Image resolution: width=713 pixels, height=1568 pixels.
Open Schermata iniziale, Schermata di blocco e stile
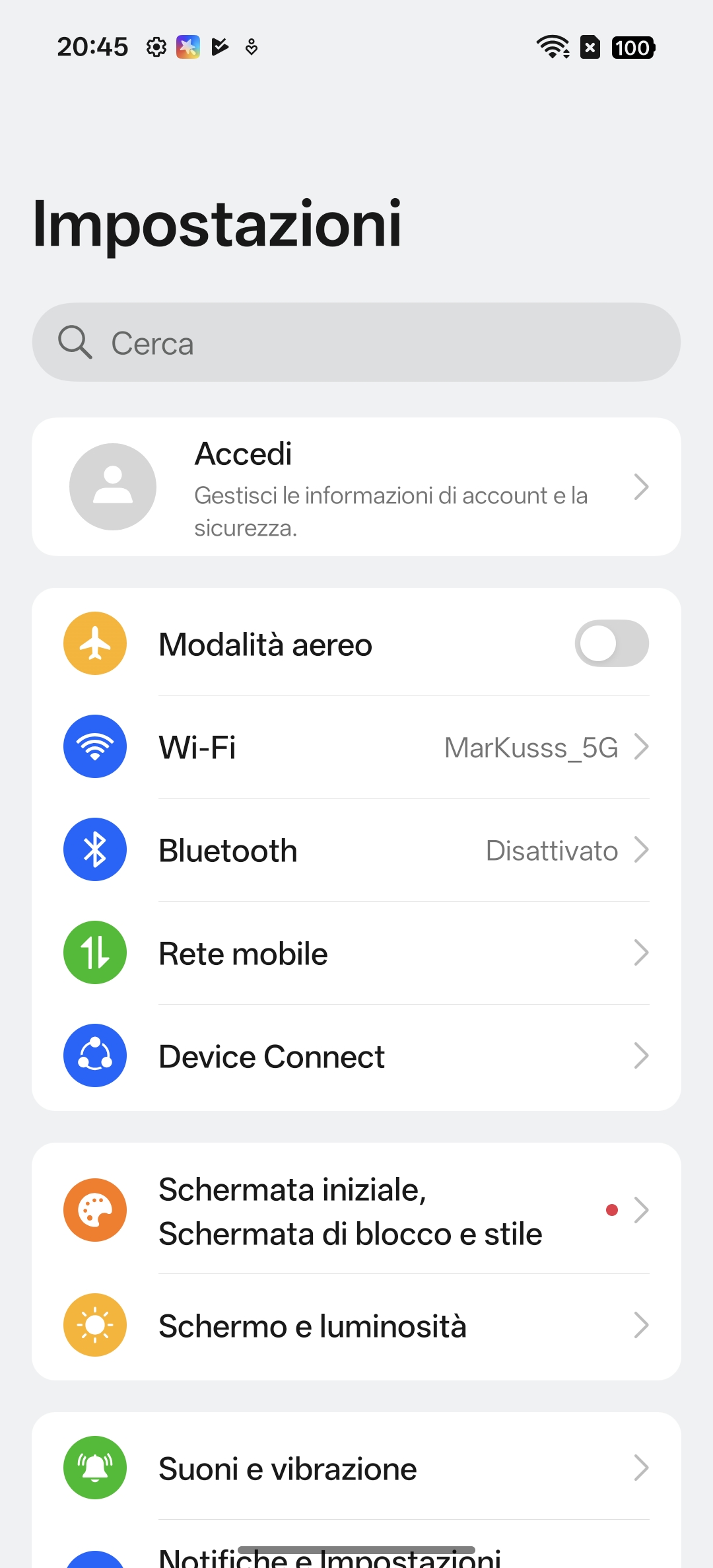(356, 1211)
